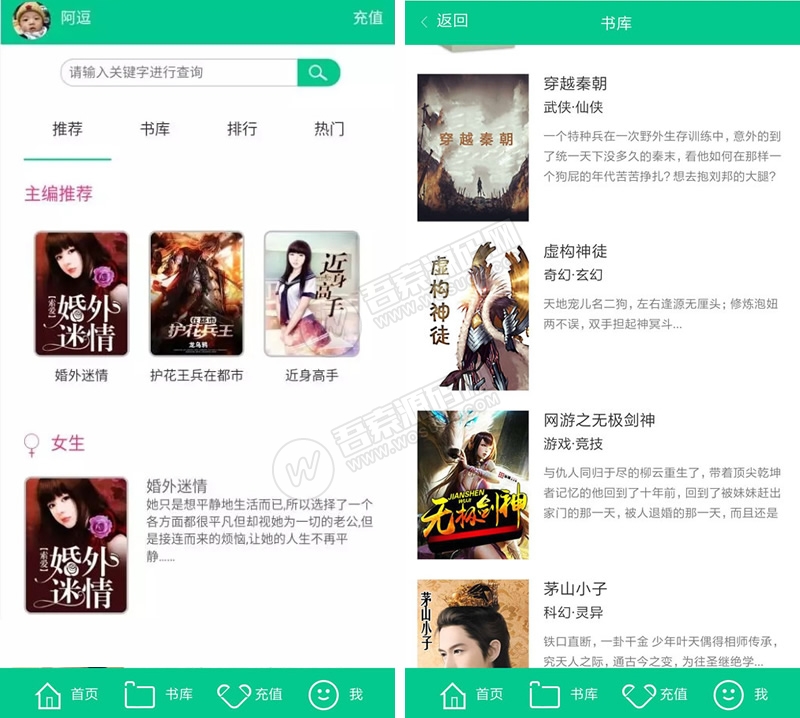Select the 推荐 top tab
The image size is (800, 718).
[67, 129]
